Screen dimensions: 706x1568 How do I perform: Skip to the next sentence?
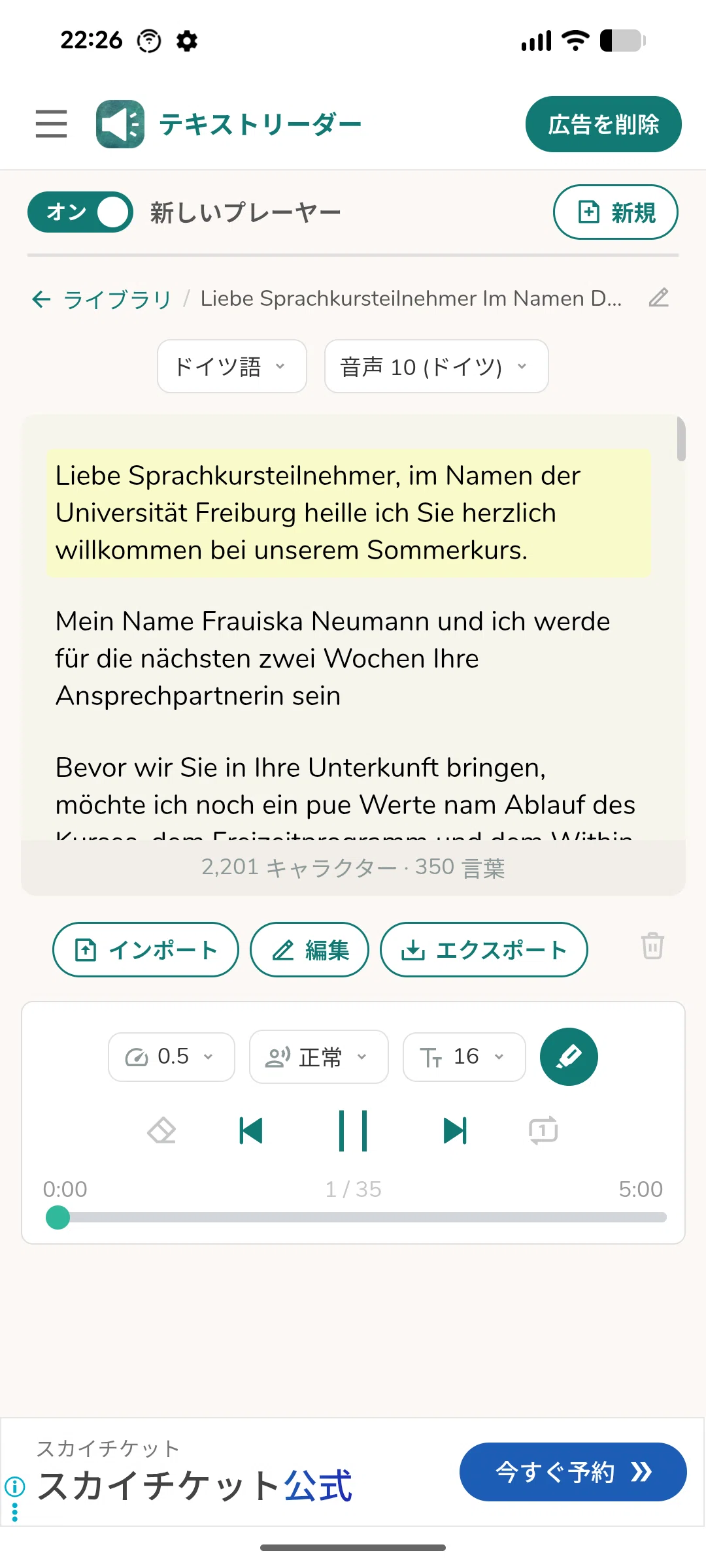[455, 1131]
